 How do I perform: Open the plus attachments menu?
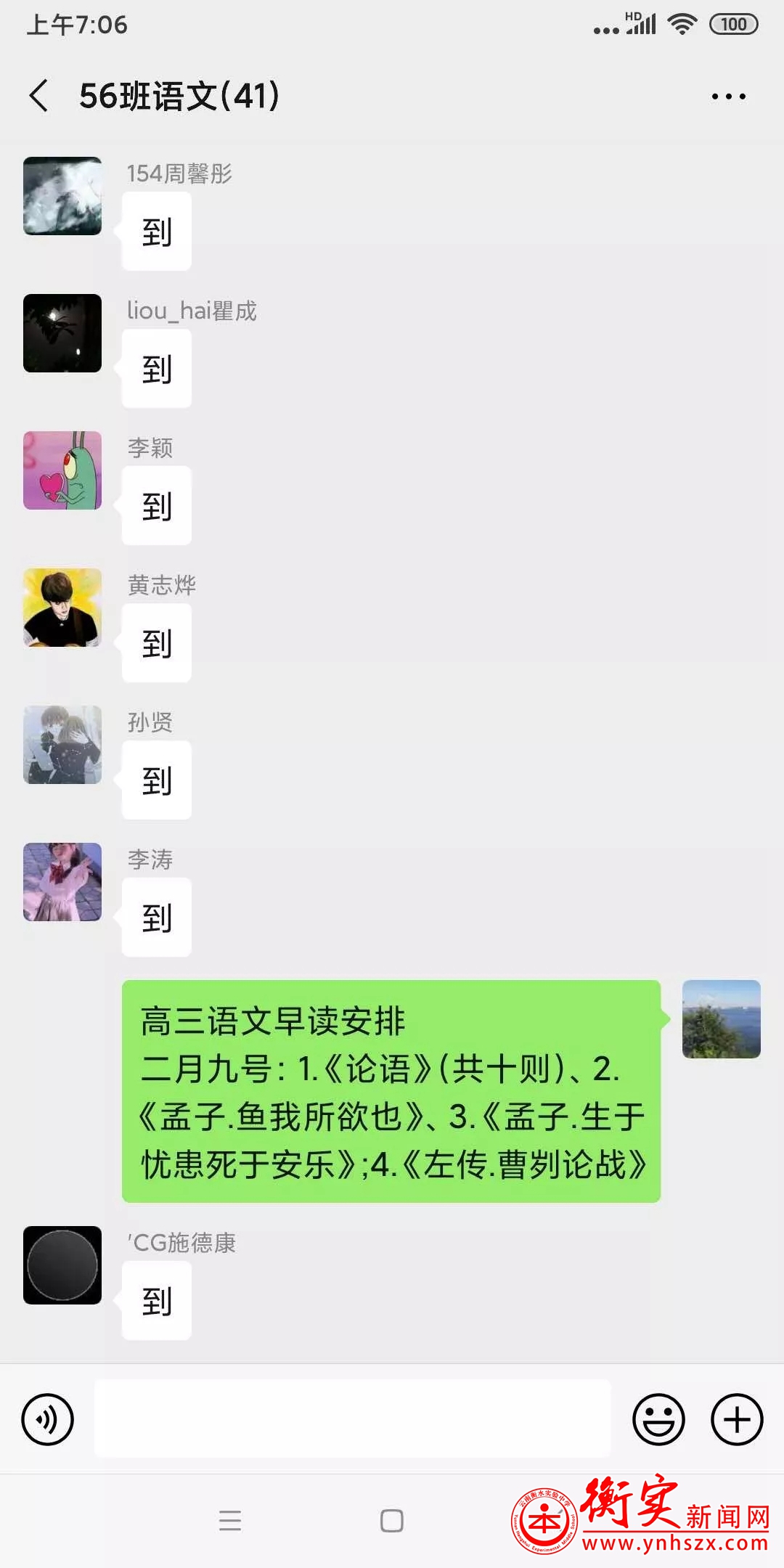(736, 1419)
